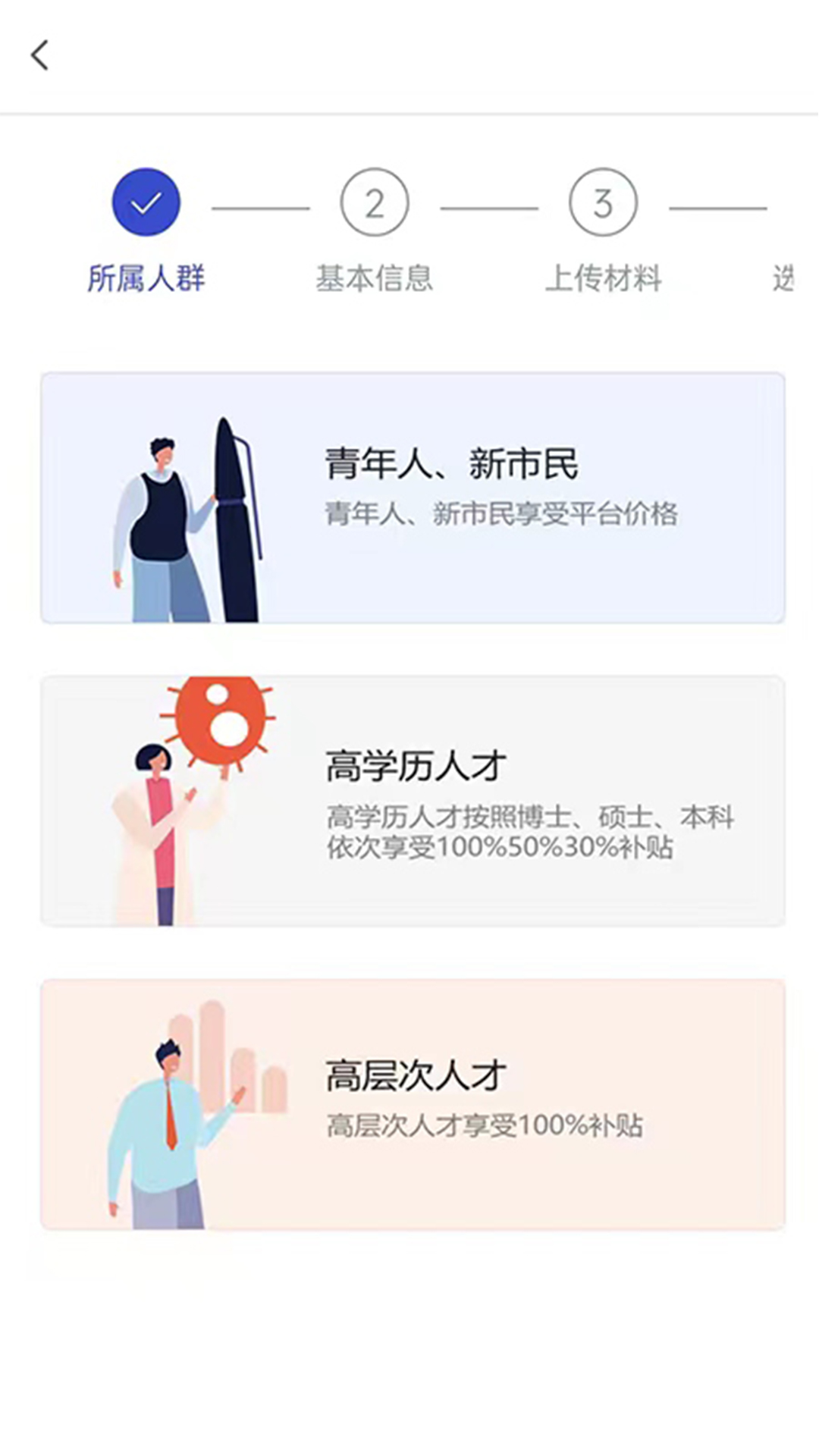819x1456 pixels.
Task: Tap the back arrow at top left
Action: click(x=41, y=55)
